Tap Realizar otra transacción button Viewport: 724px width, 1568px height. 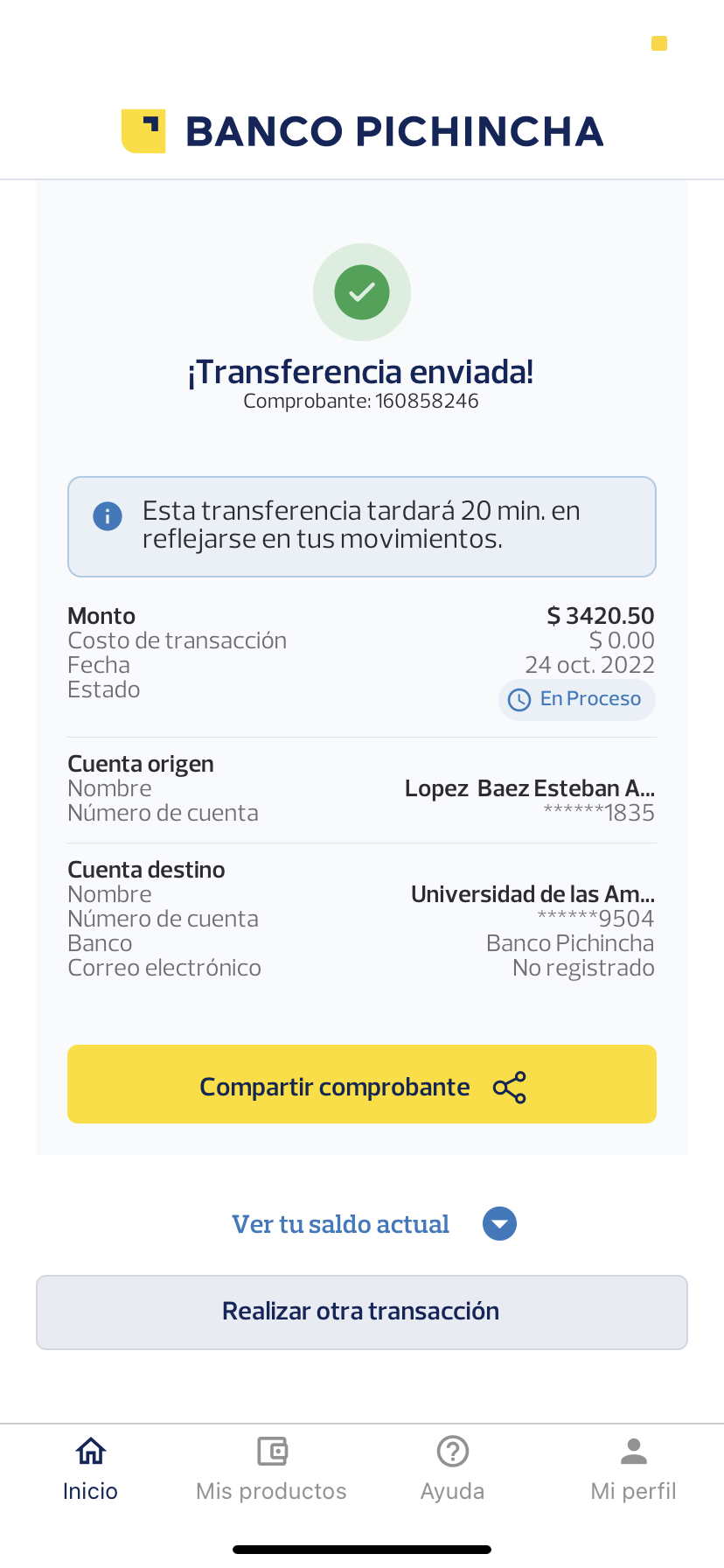point(361,1312)
